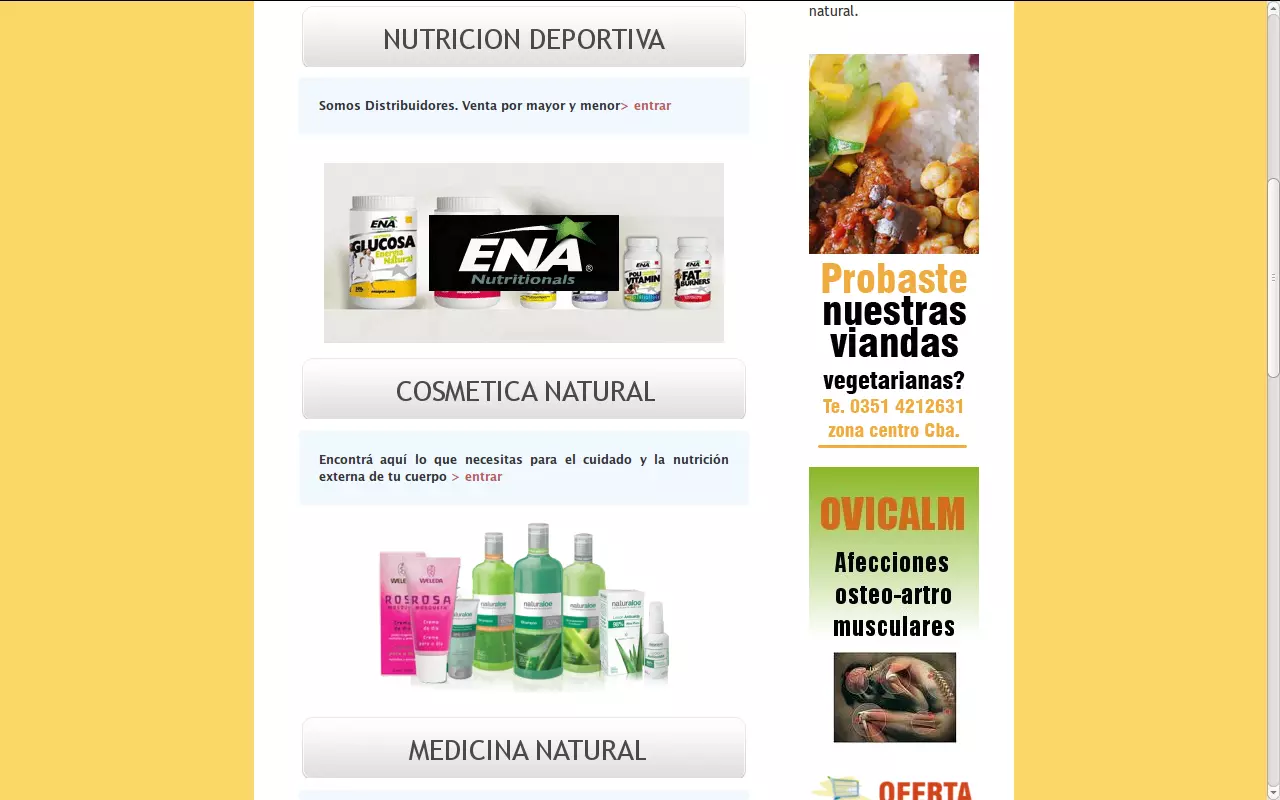Image resolution: width=1280 pixels, height=800 pixels.
Task: Open the vegetarian viandas banner
Action: click(x=894, y=250)
